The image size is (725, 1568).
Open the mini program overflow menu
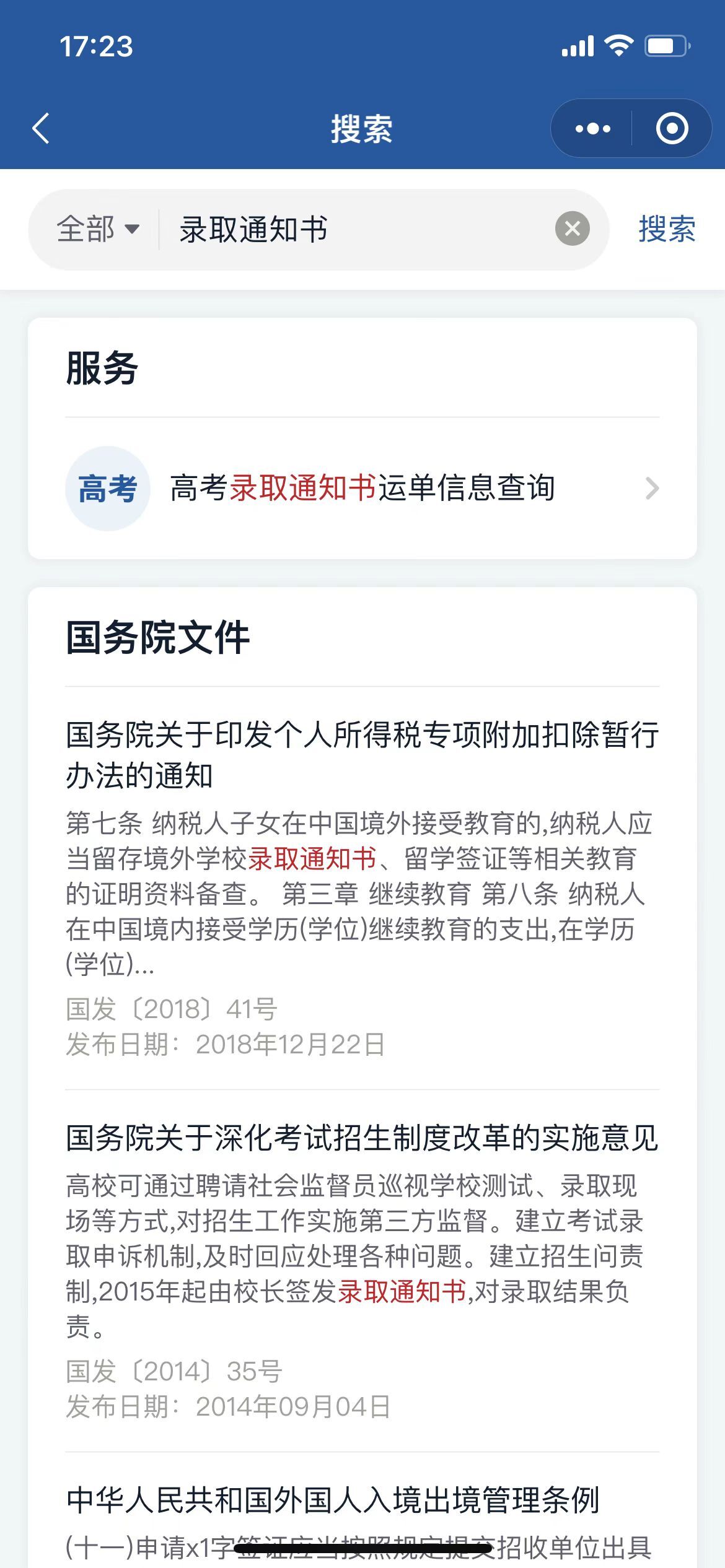point(592,129)
